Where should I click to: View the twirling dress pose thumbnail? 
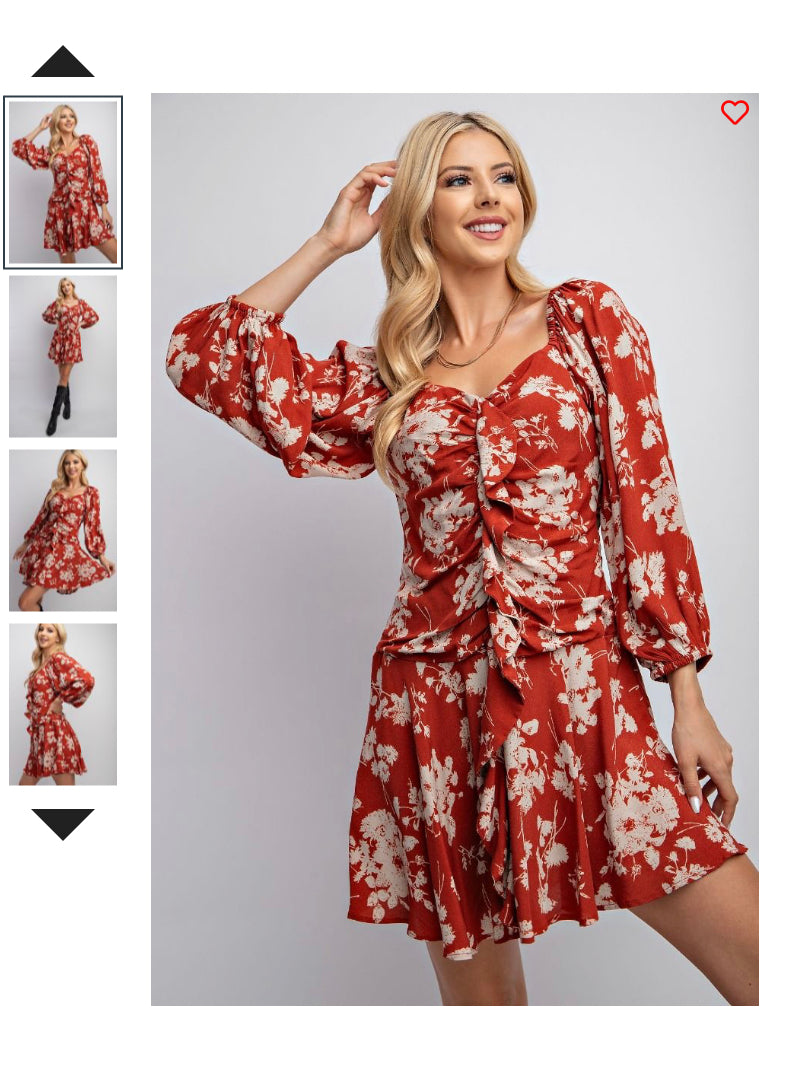[x=63, y=532]
